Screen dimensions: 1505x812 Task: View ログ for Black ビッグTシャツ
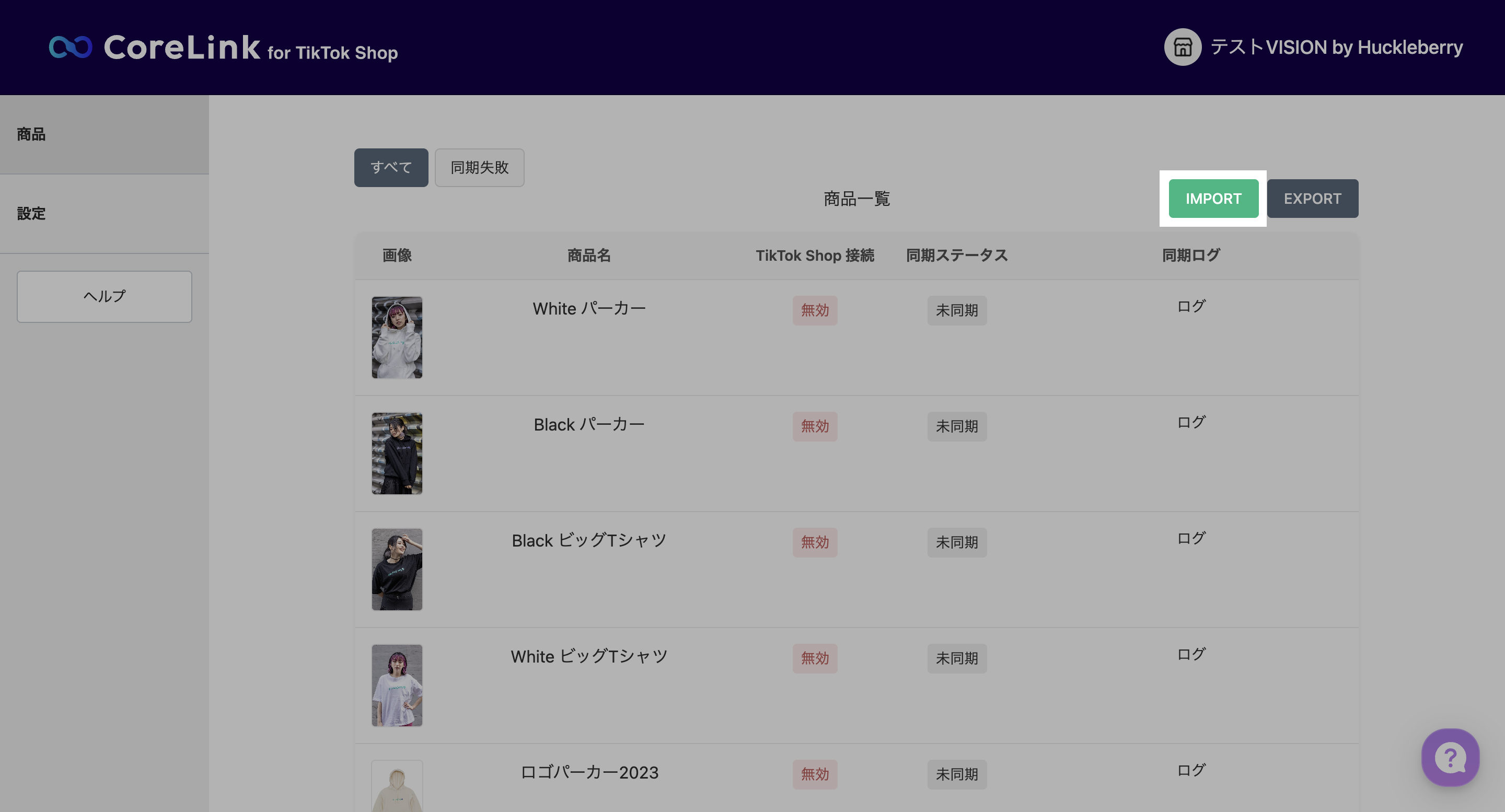(1191, 538)
